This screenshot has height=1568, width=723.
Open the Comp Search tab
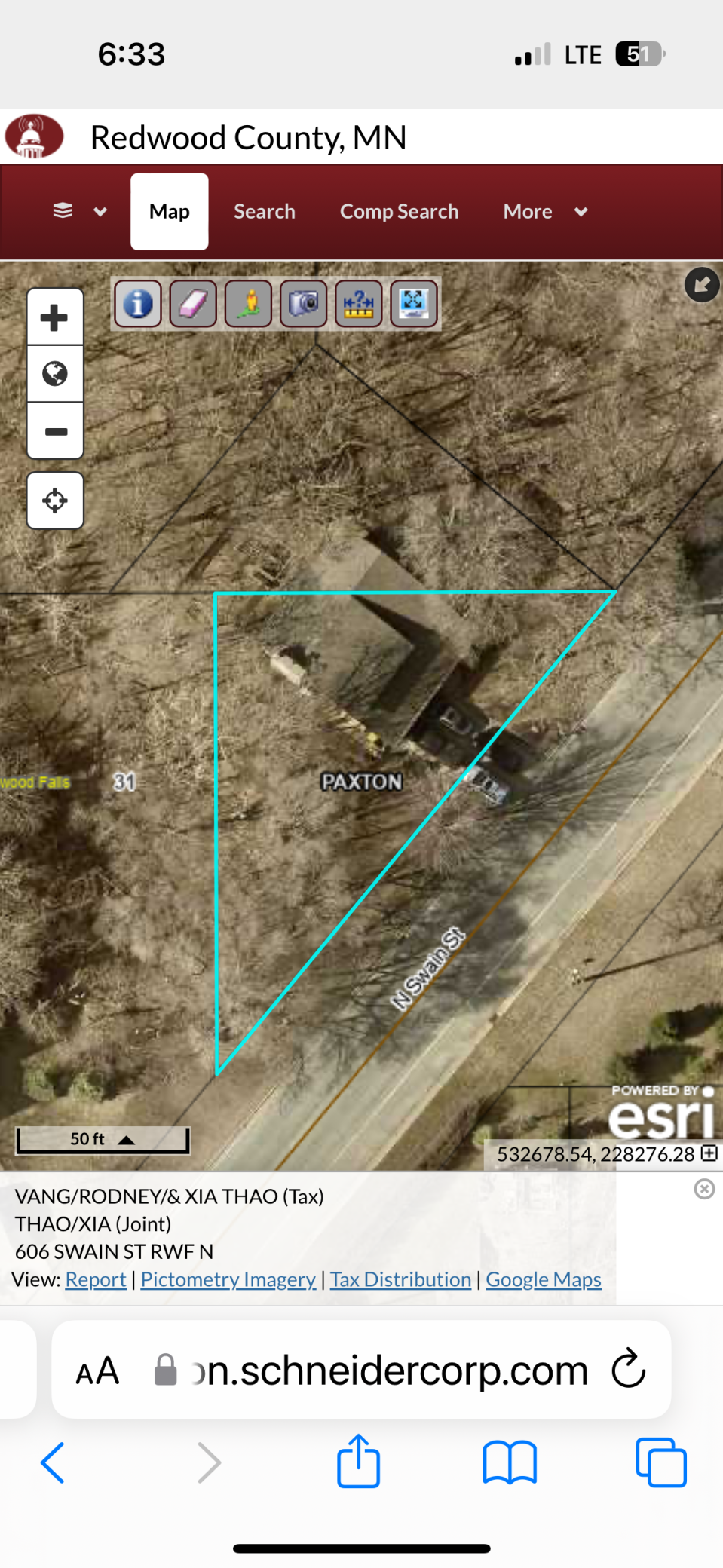click(399, 212)
